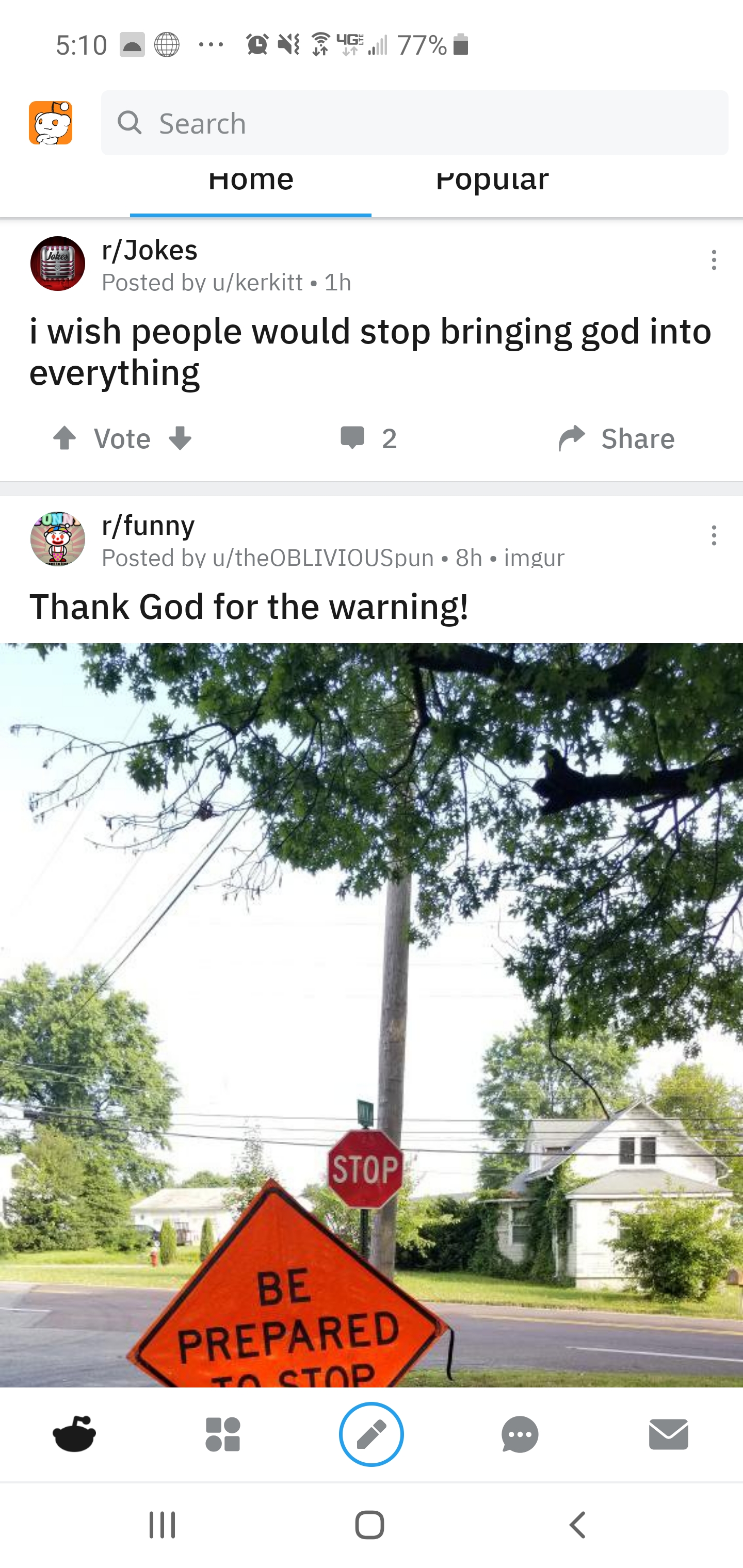Share the r/Jokes post

click(x=616, y=438)
